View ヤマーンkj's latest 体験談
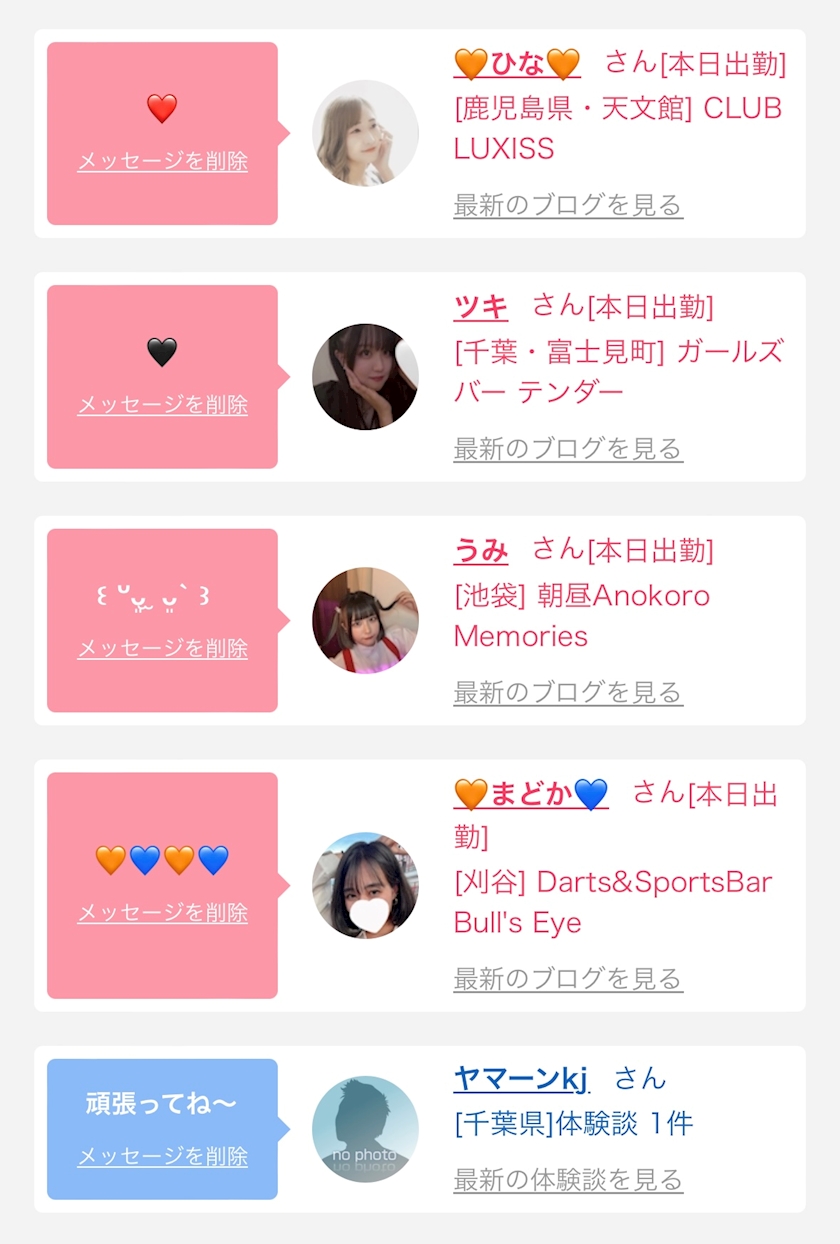 tap(568, 1179)
